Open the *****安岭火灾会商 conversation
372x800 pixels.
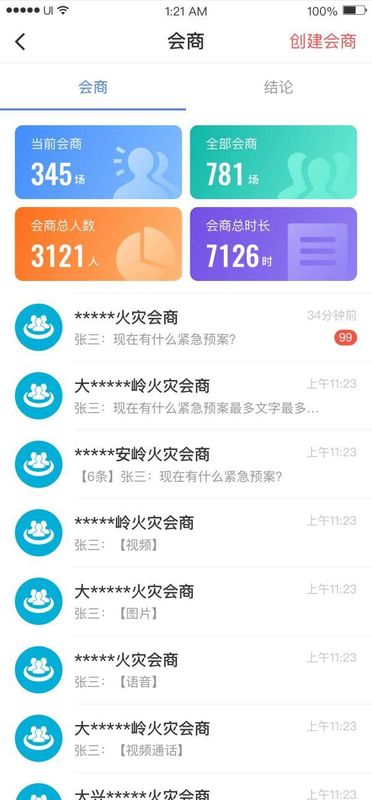tap(186, 464)
